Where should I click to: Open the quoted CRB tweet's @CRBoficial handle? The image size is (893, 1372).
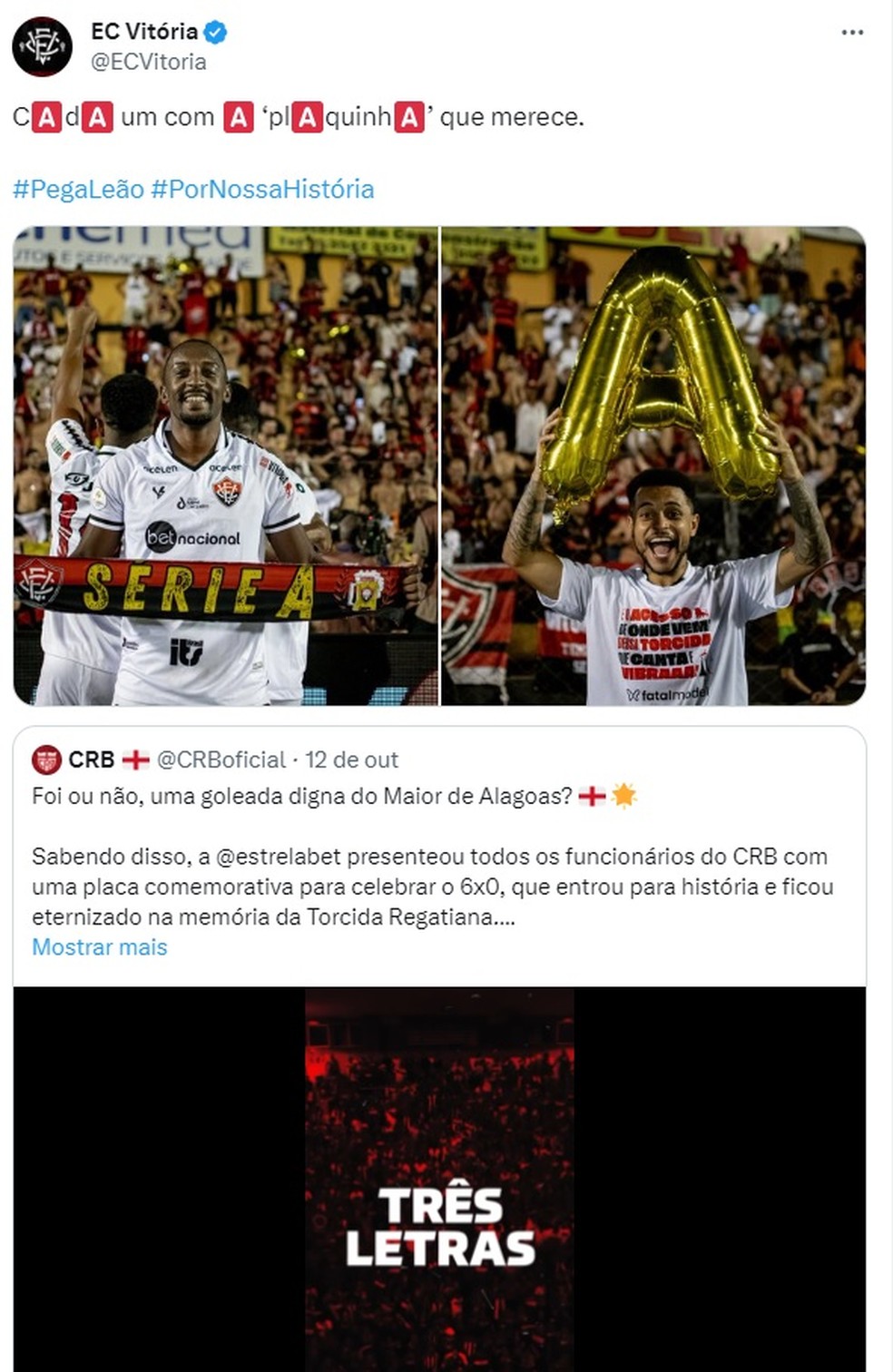(x=221, y=759)
